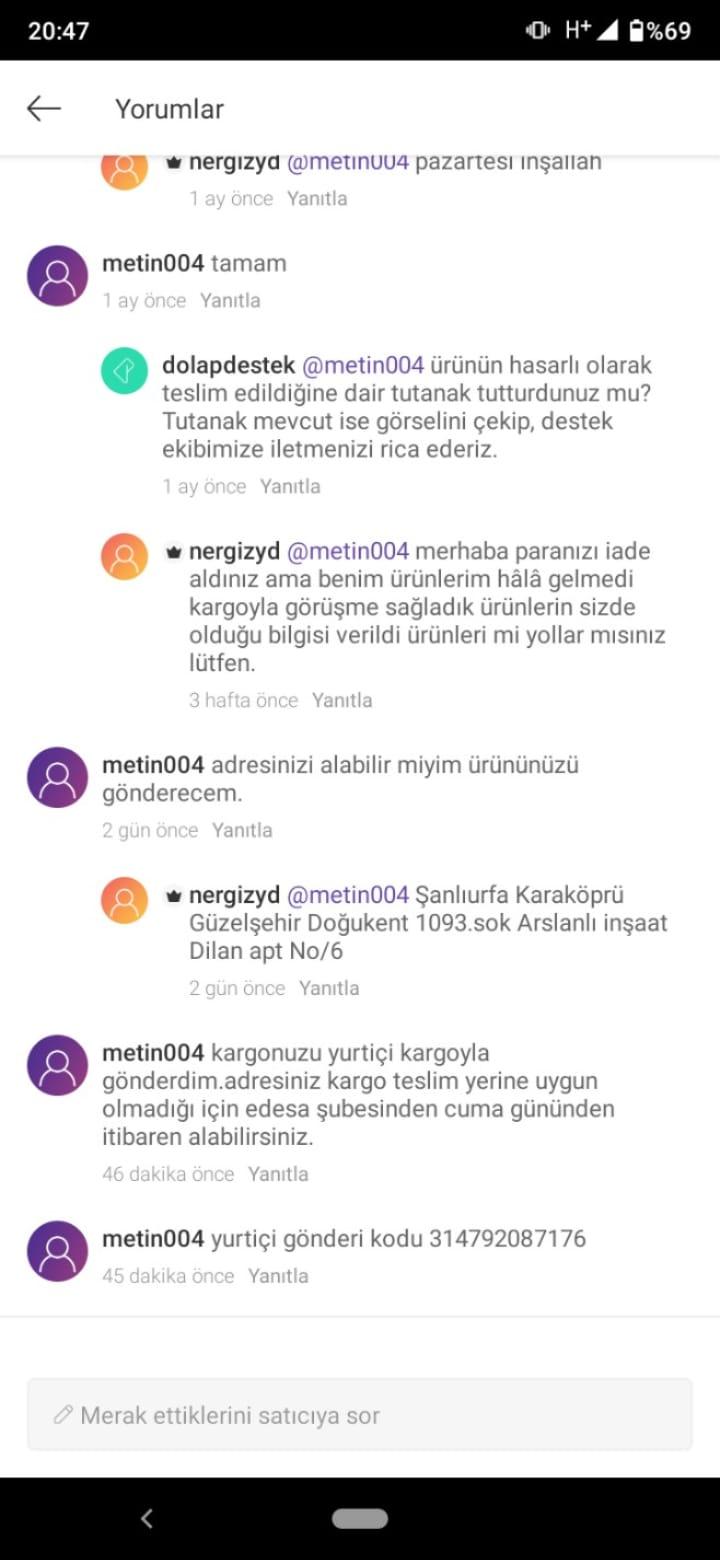Reply to the comment posted 46 dakika önce
This screenshot has width=720, height=1560.
(278, 1175)
